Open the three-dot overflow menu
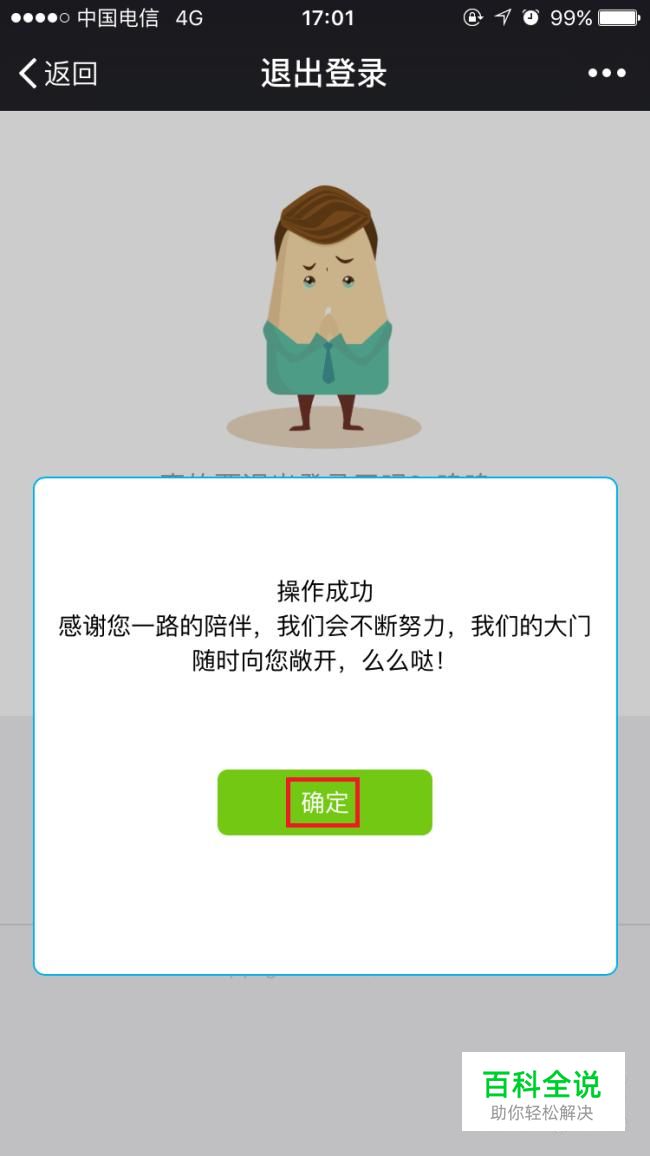This screenshot has height=1156, width=650. [x=607, y=73]
